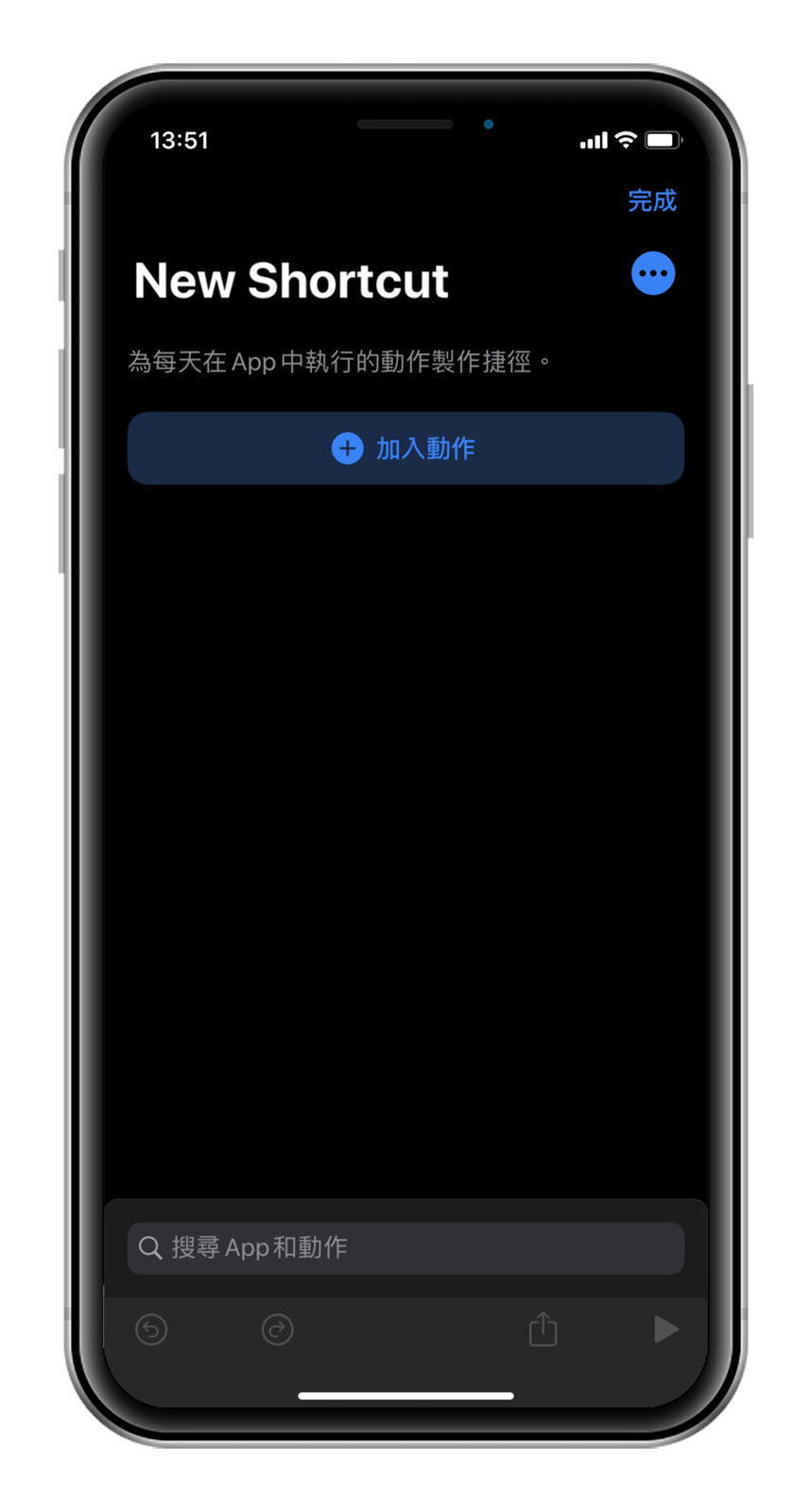Share this shortcut
The width and height of the screenshot is (812, 1512).
[543, 1329]
